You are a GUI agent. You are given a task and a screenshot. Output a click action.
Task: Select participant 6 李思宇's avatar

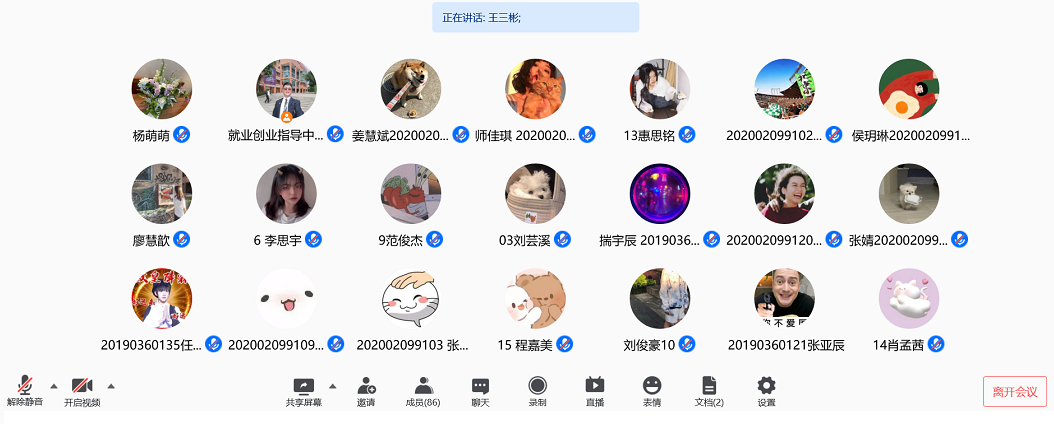(x=286, y=194)
